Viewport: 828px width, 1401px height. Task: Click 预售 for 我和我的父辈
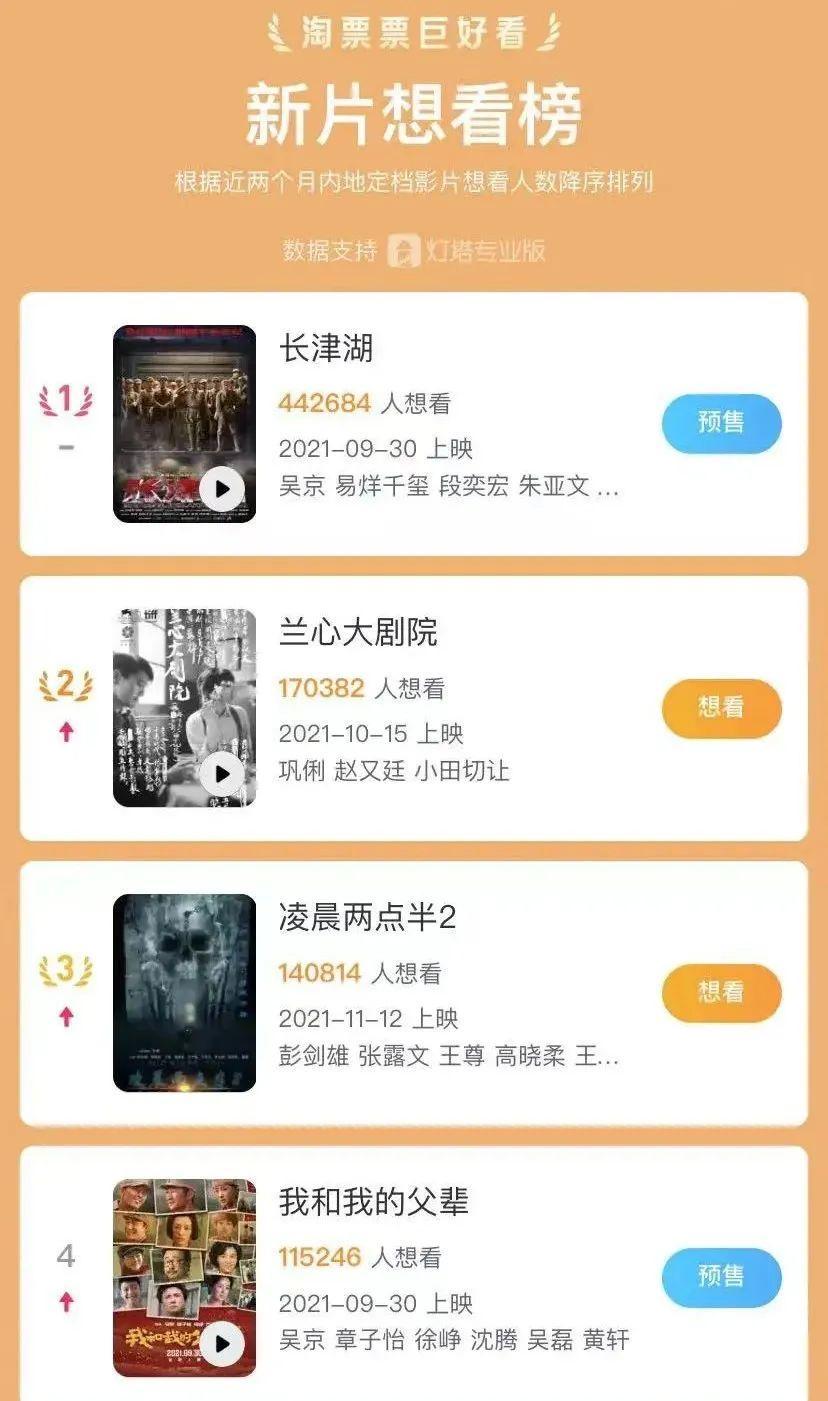click(x=722, y=1278)
